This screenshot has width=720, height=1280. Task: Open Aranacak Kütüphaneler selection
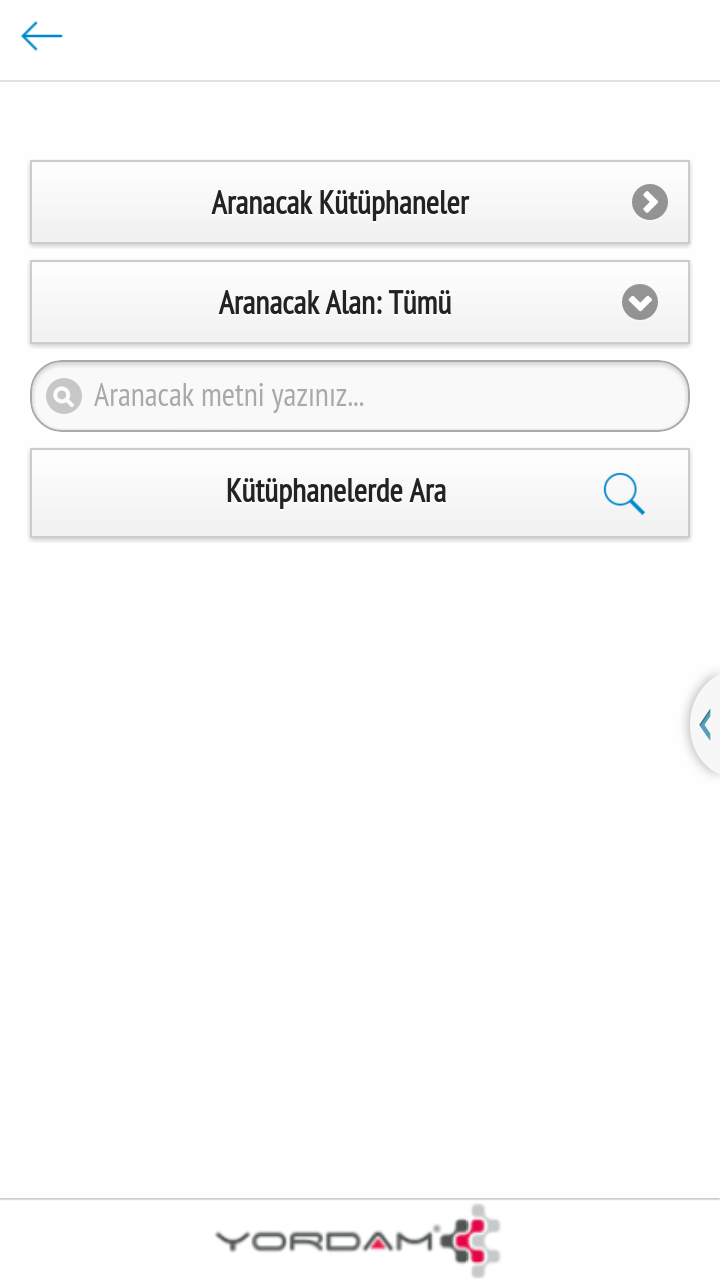pos(360,202)
